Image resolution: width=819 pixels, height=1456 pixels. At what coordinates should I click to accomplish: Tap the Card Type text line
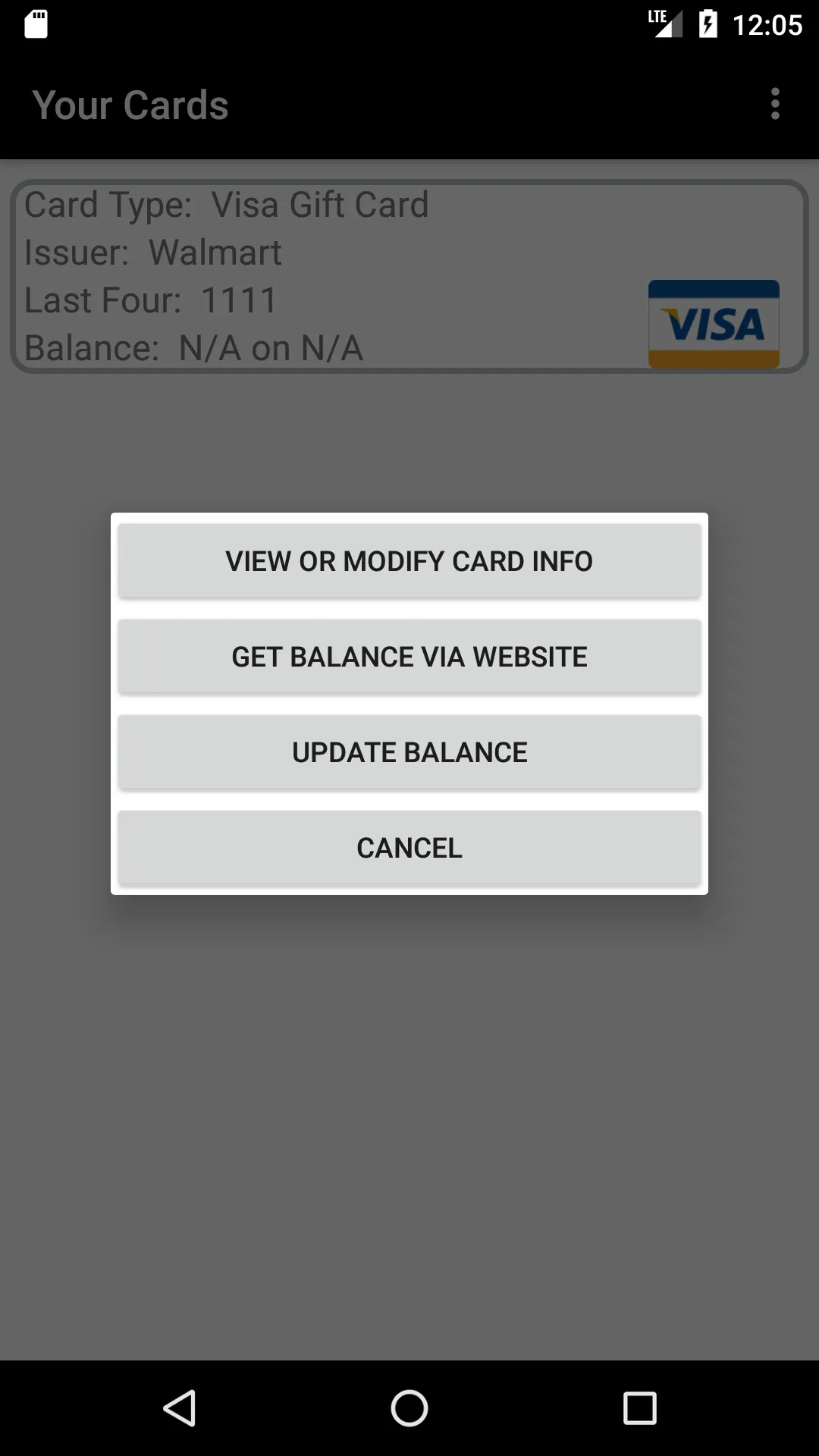225,204
